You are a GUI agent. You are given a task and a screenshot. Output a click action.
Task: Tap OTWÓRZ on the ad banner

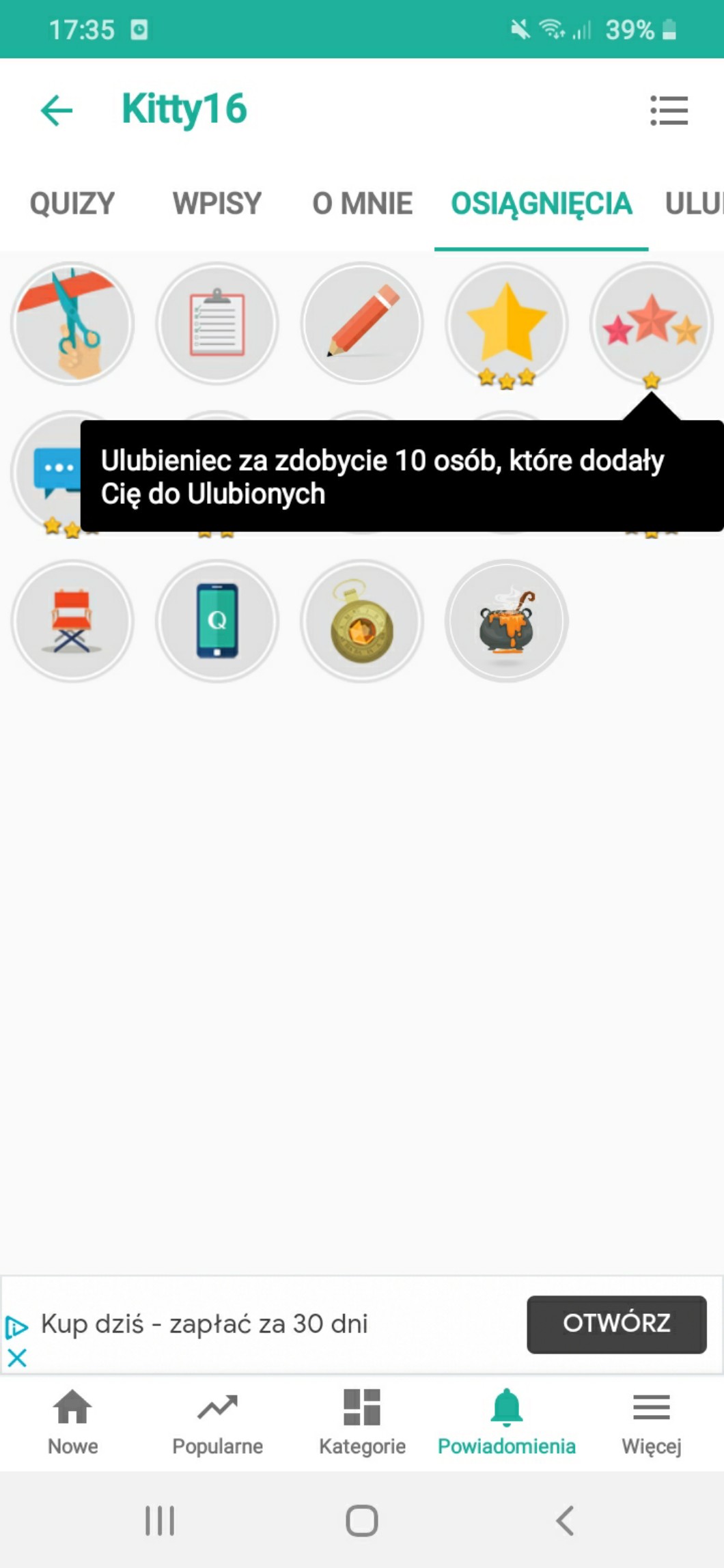(616, 1324)
